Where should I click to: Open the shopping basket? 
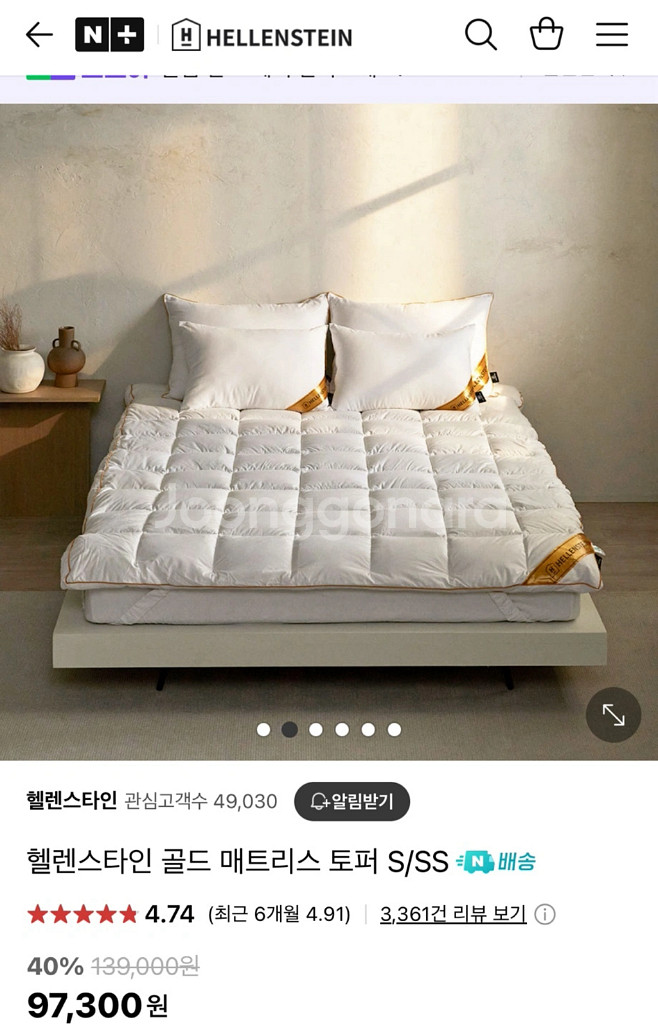pyautogui.click(x=546, y=35)
